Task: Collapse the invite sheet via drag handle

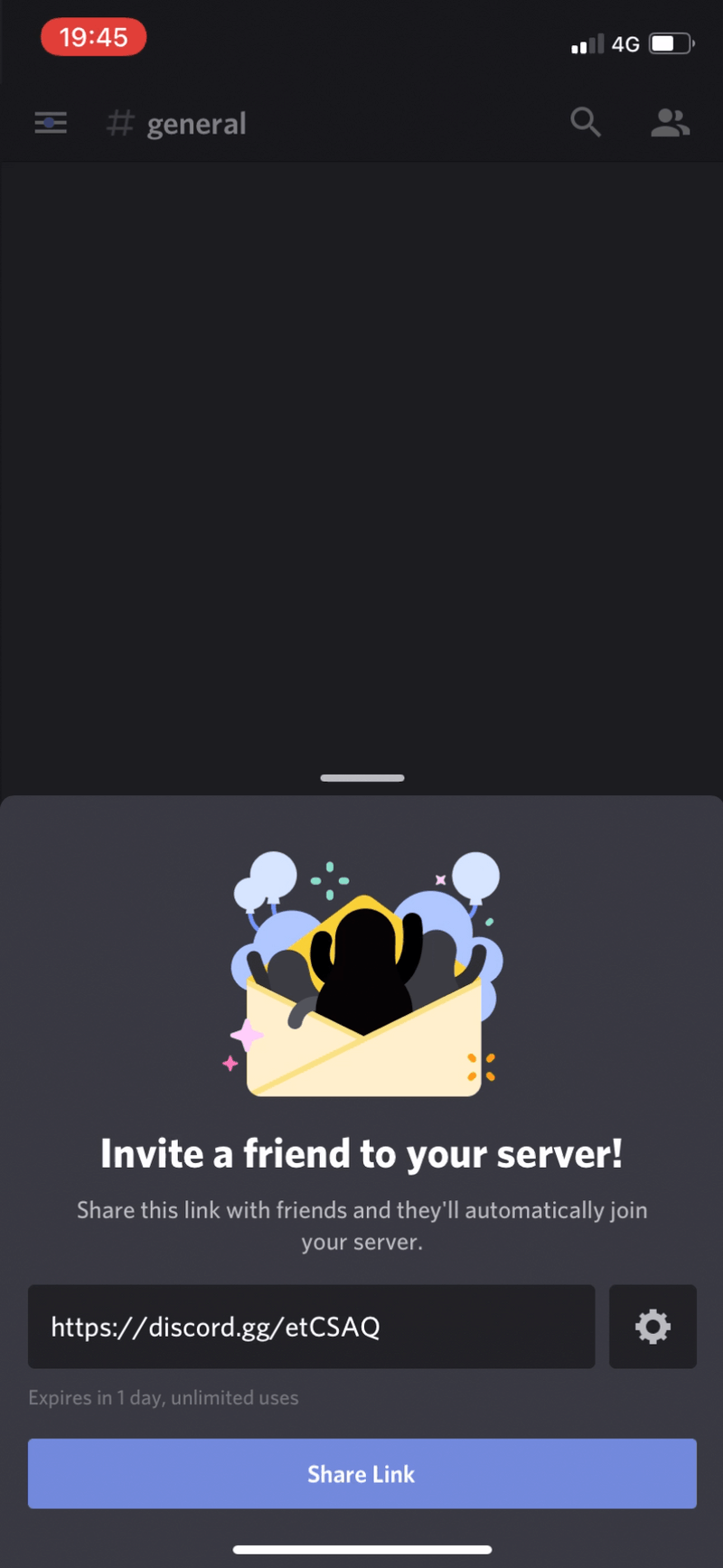Action: [x=361, y=777]
